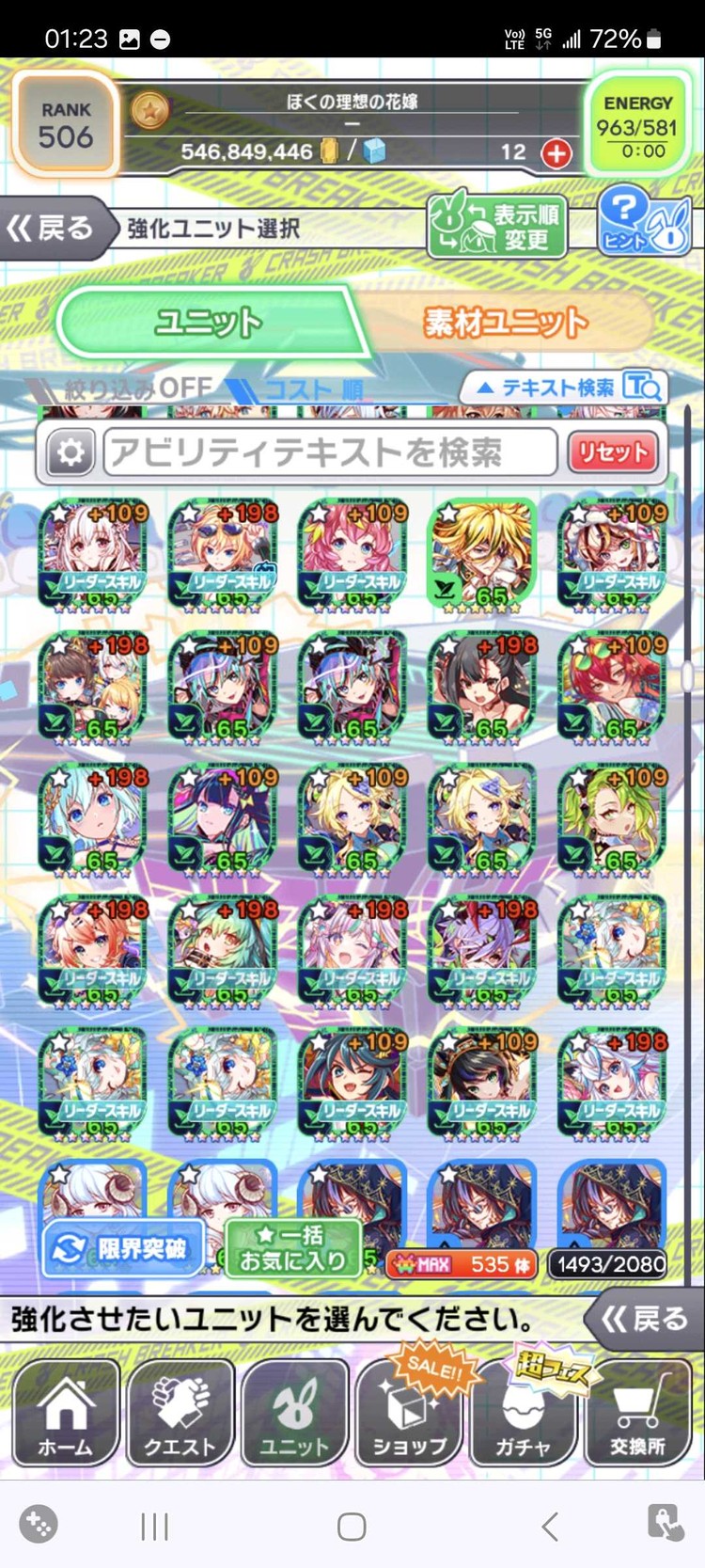The width and height of the screenshot is (705, 1568).
Task: Open the 表示順変更 sort order button
Action: tap(497, 227)
